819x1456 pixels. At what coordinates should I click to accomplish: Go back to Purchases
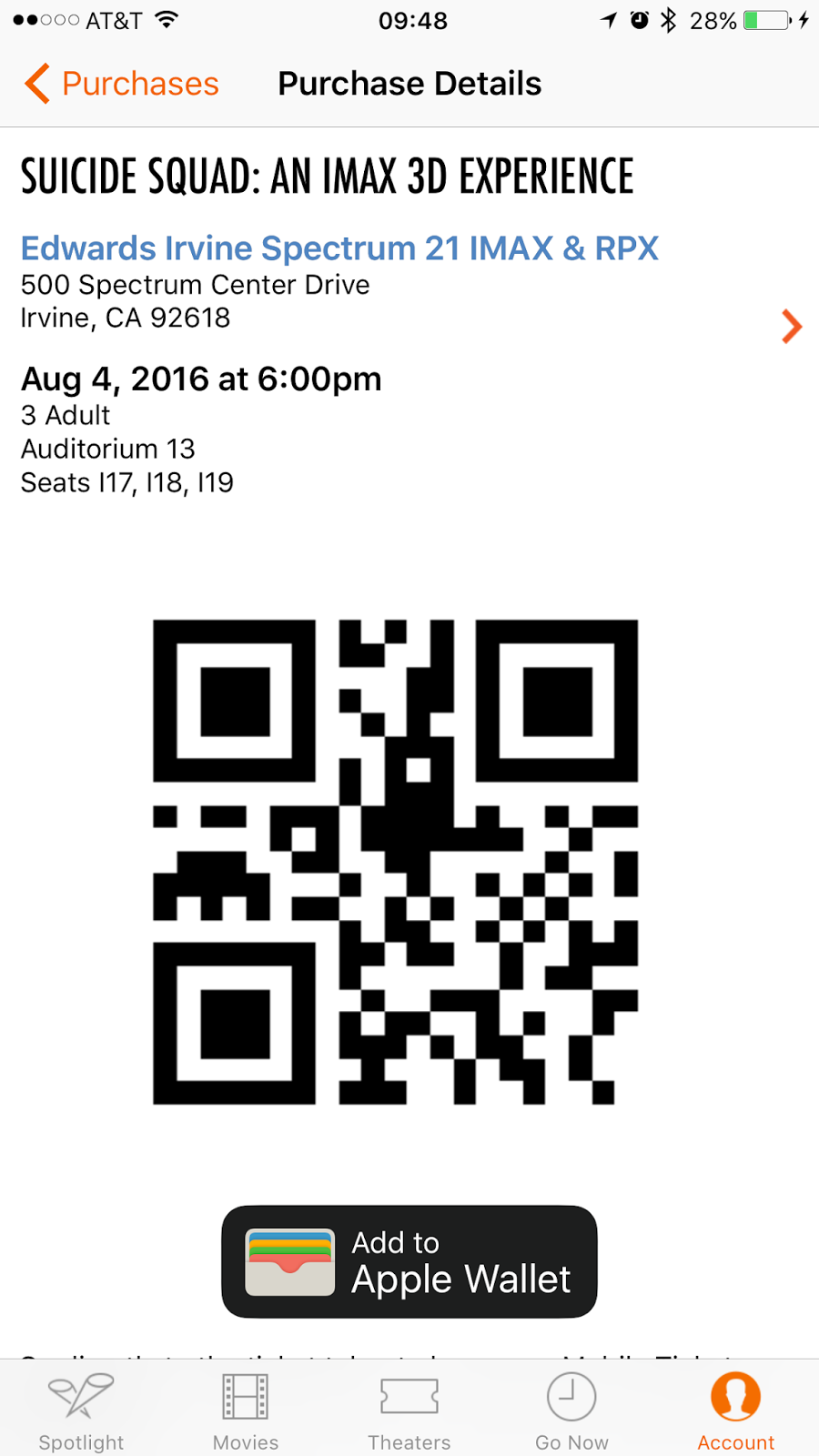pos(122,84)
